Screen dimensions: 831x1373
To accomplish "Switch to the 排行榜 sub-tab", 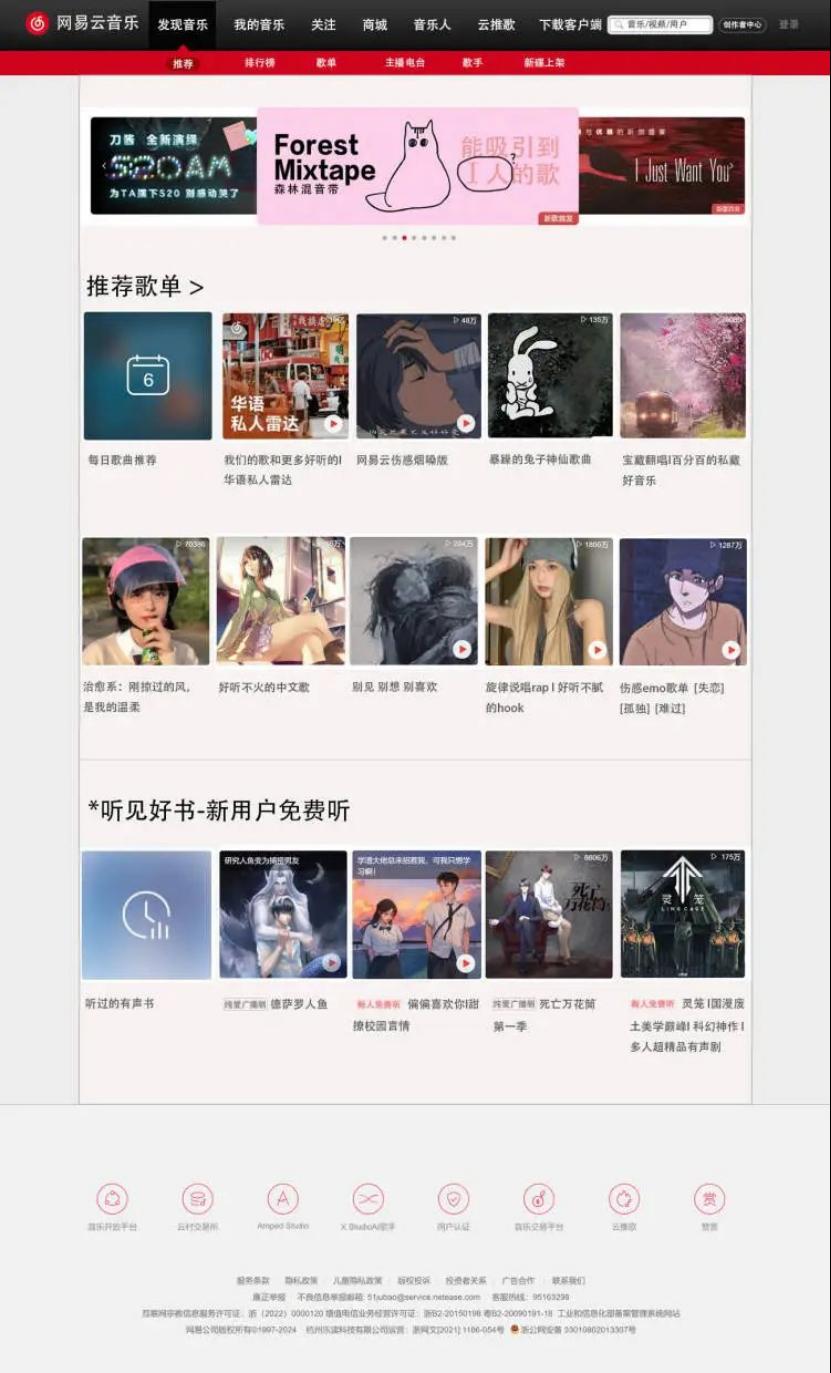I will coord(260,63).
